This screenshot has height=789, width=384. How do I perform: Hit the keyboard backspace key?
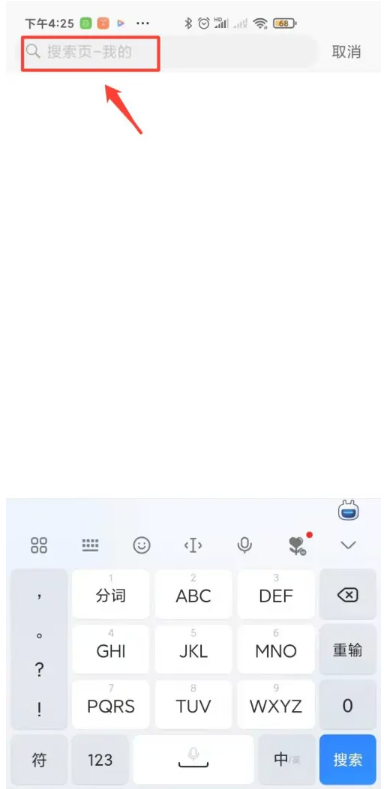348,596
